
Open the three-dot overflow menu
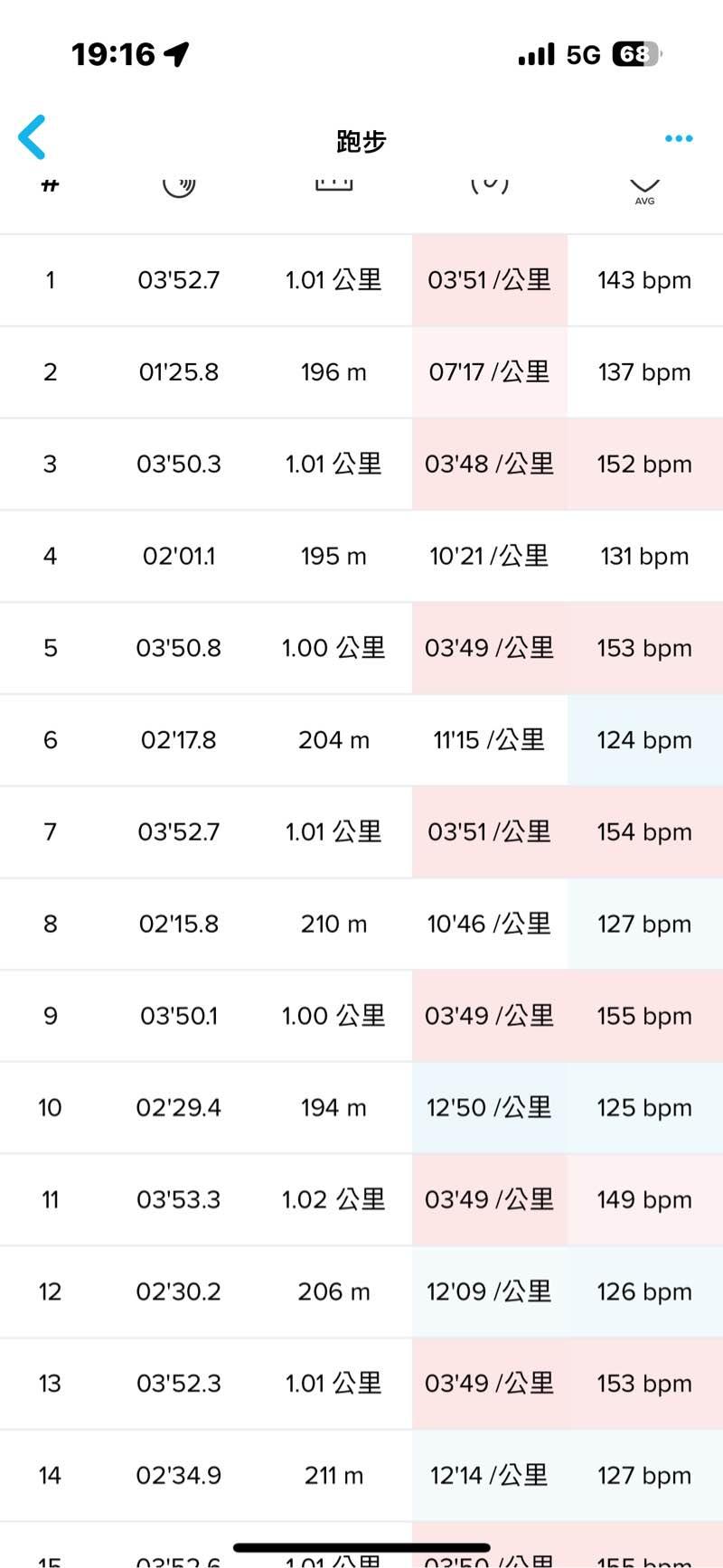[678, 138]
